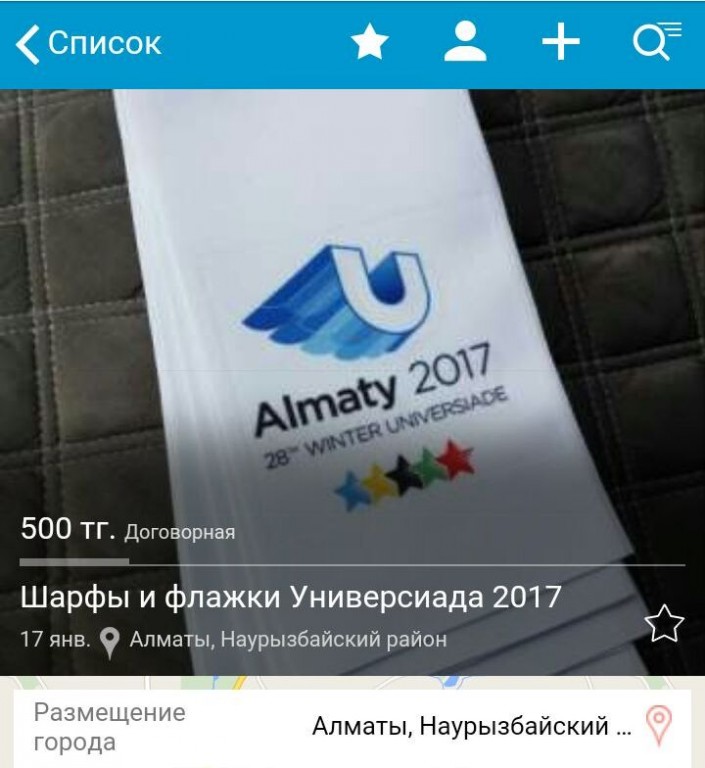Open the user profile icon
Screen dimensions: 705x768
(465, 43)
